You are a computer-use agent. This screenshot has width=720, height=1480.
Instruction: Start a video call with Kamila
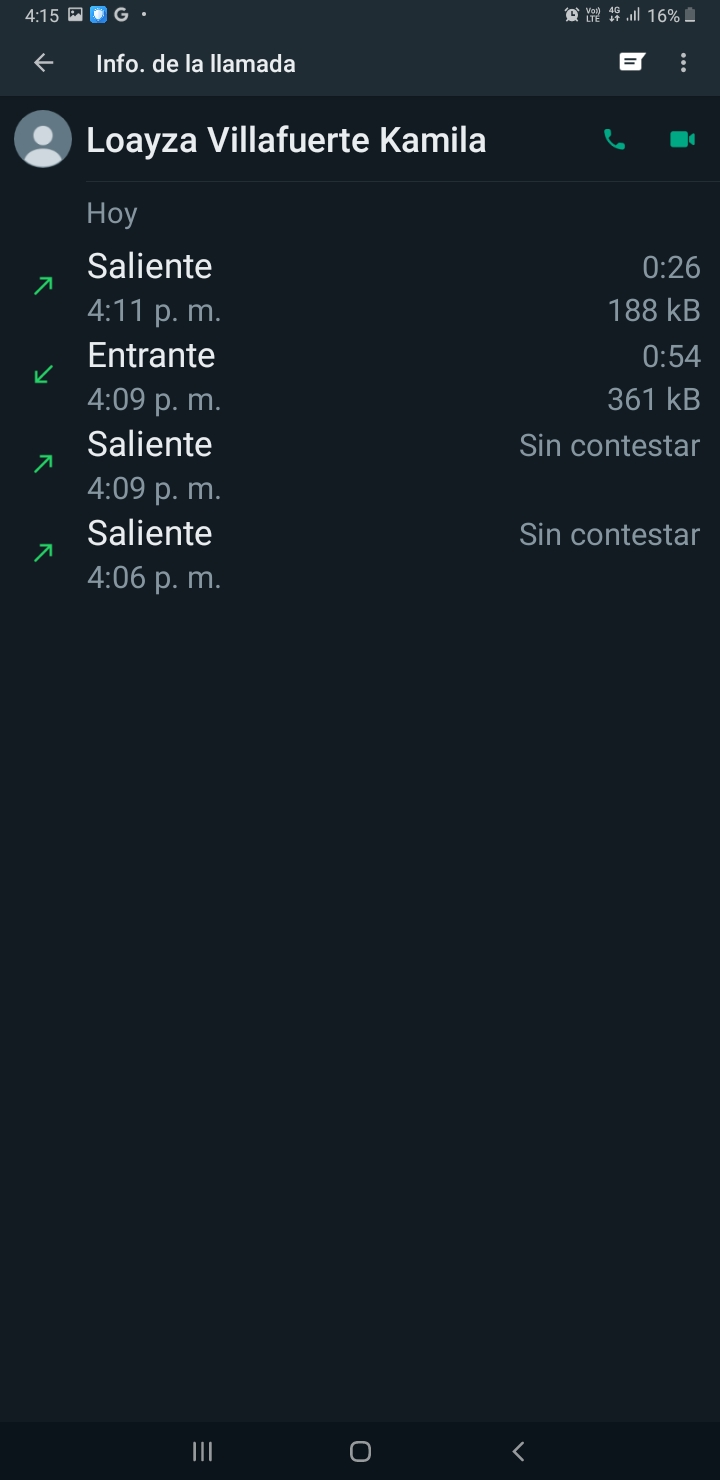682,140
